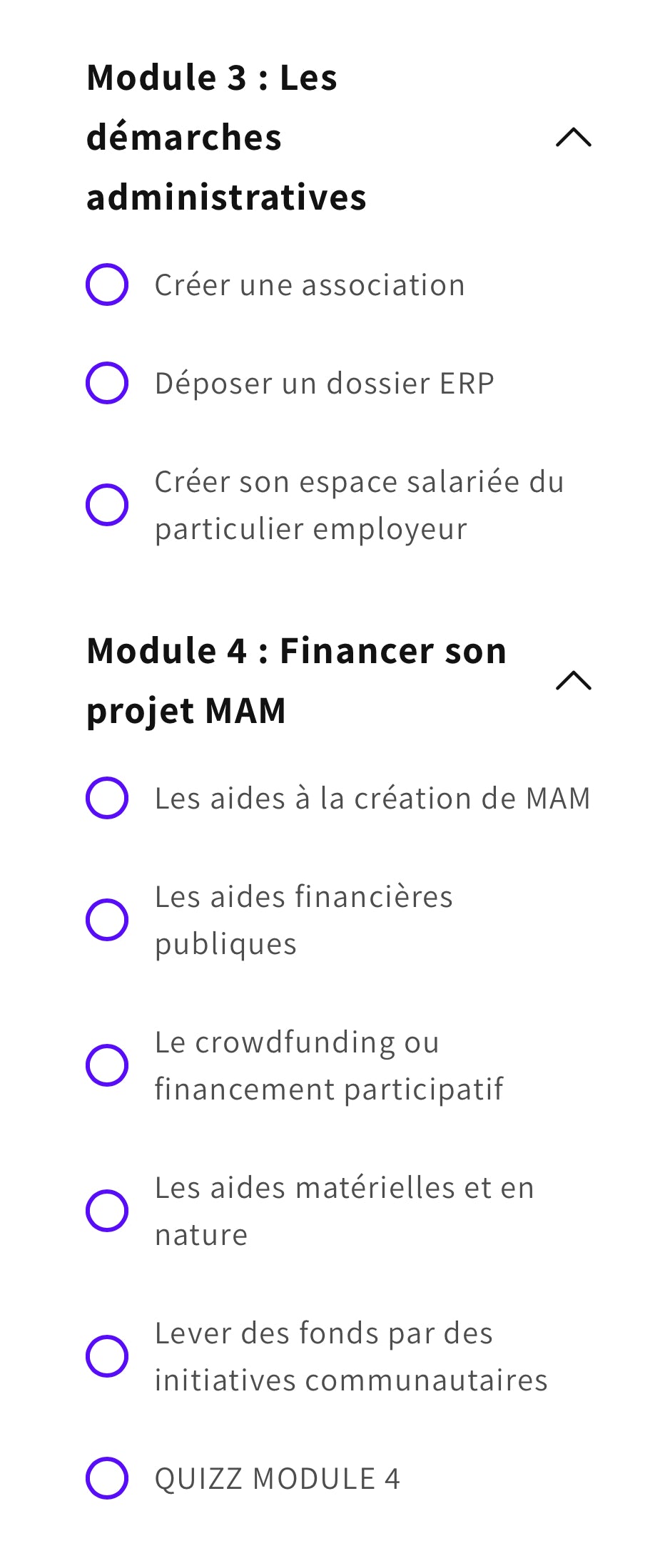Open Lever des fonds par des initiatives communautaires
This screenshot has height=1568, width=655.
point(350,1356)
